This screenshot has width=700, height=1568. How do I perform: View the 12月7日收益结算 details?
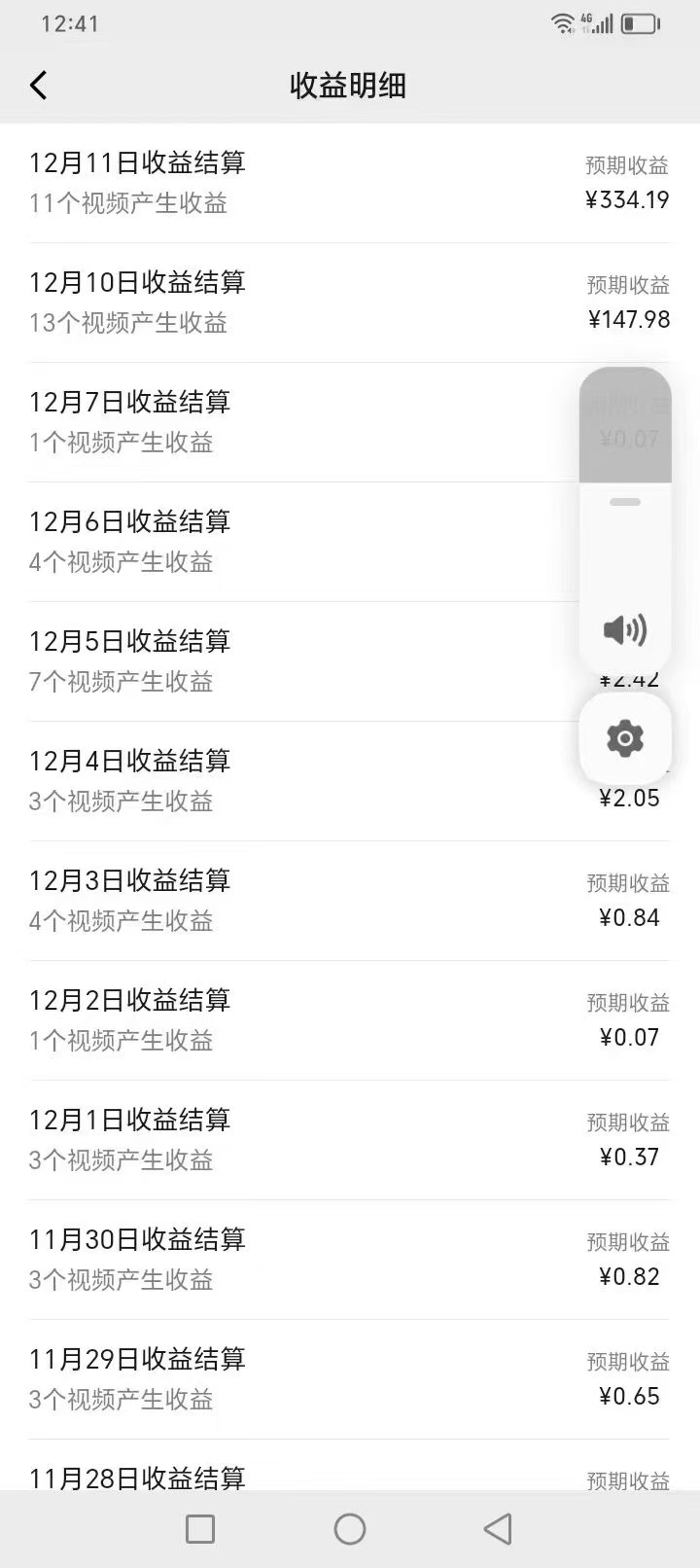click(x=292, y=421)
